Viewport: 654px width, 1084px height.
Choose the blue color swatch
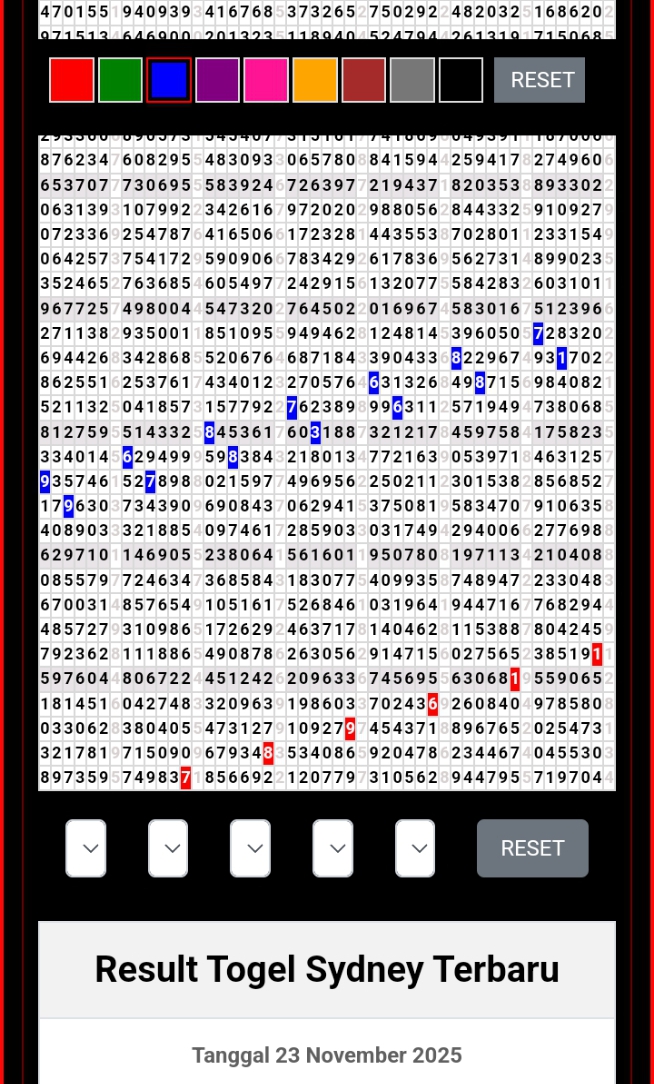click(169, 80)
